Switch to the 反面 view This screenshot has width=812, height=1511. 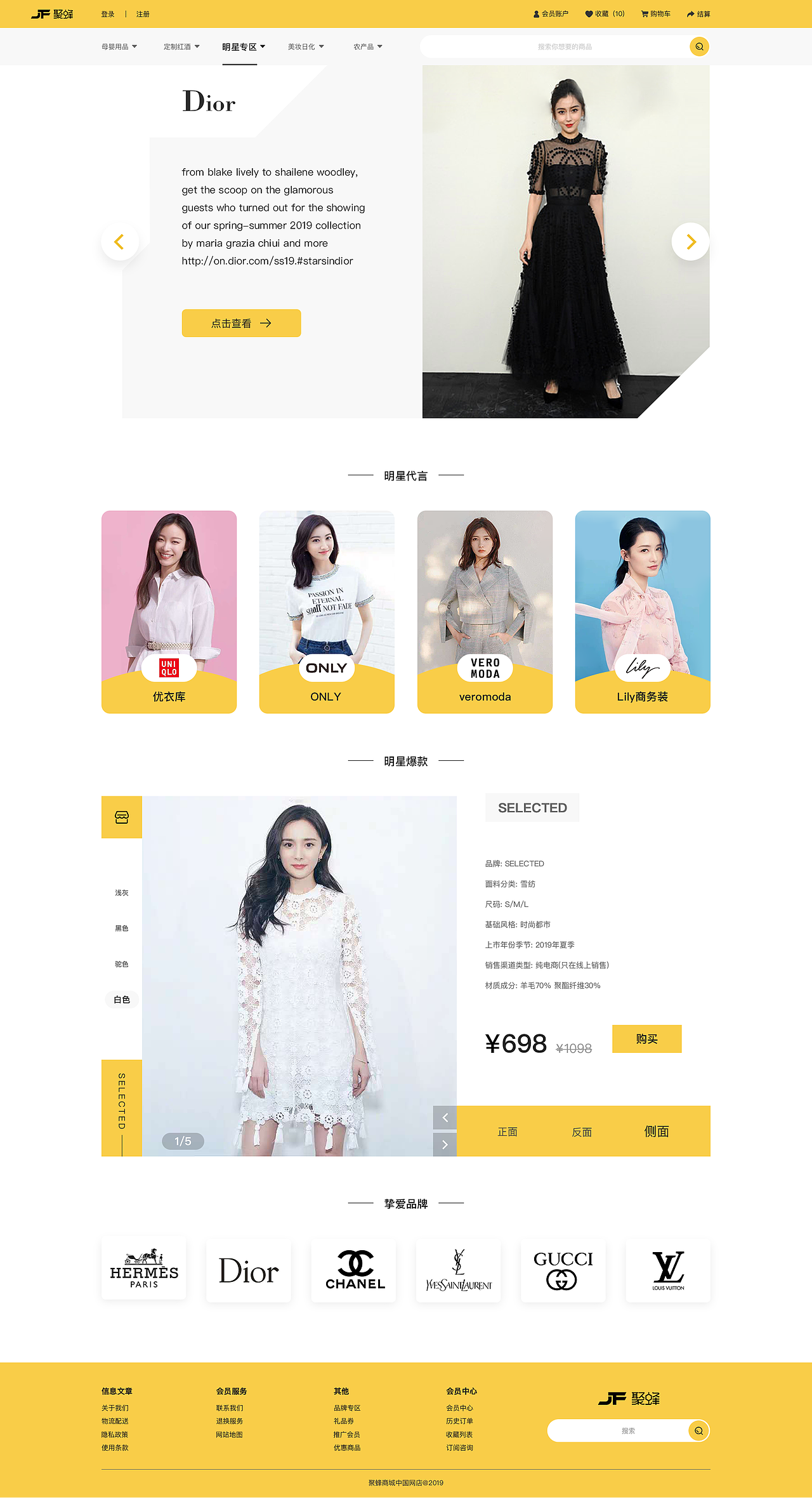point(582,1132)
